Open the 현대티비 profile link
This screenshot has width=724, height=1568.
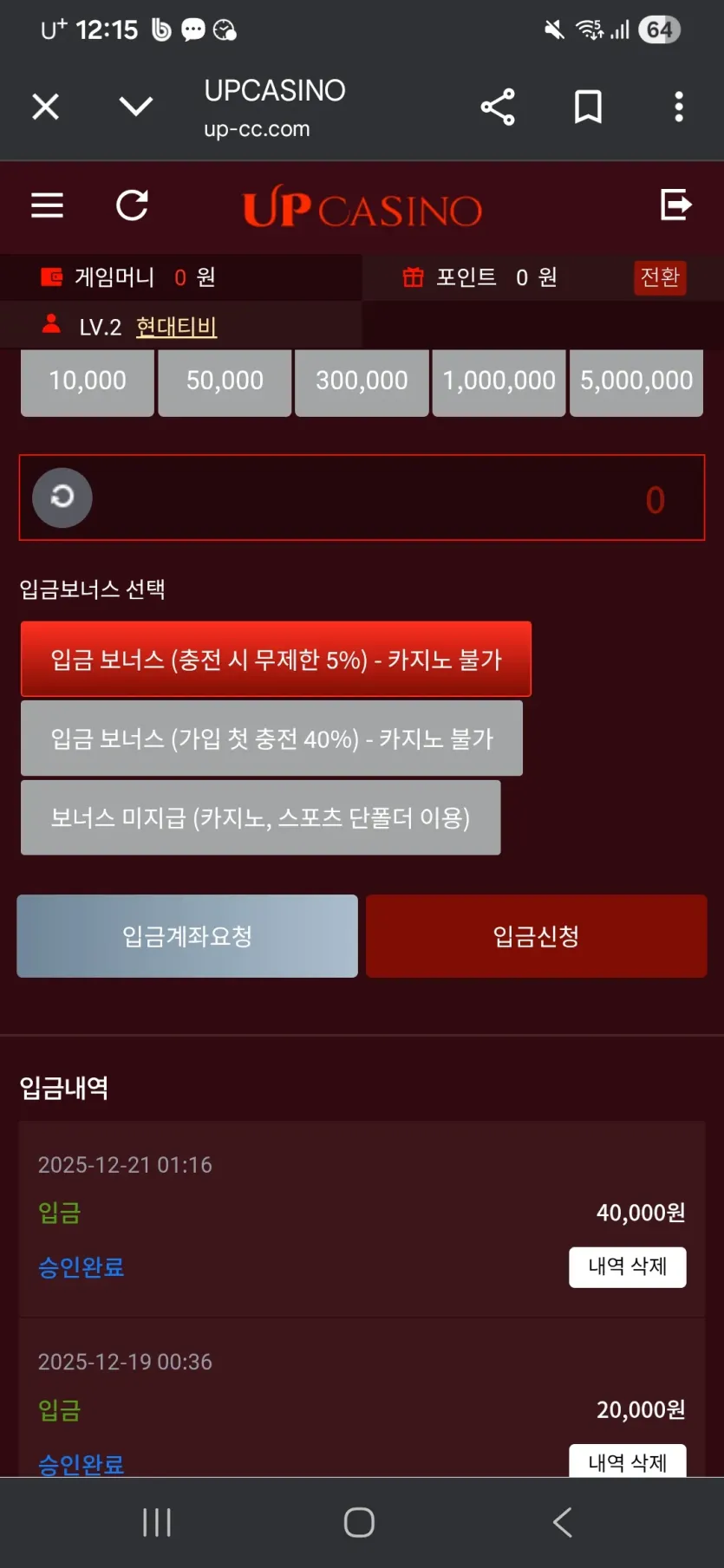pyautogui.click(x=176, y=327)
